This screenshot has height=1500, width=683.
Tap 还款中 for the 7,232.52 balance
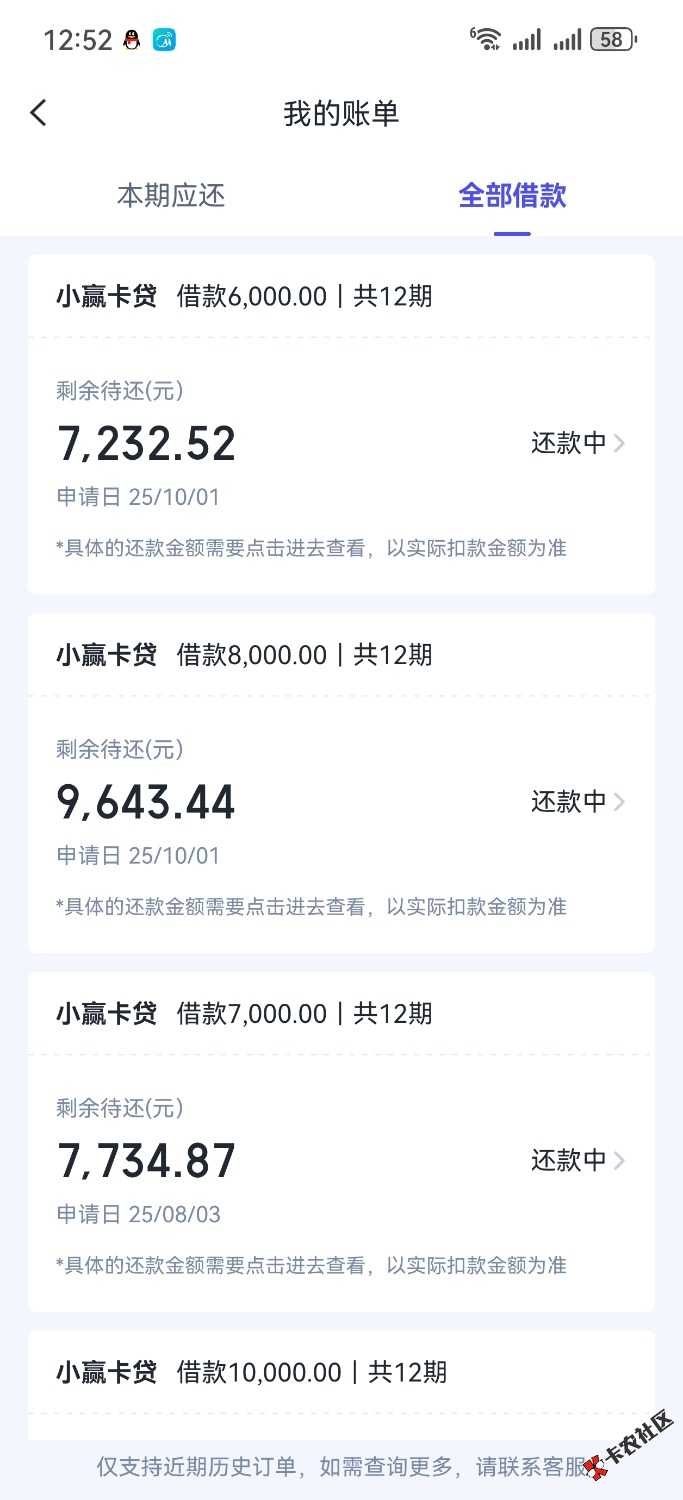tap(577, 443)
